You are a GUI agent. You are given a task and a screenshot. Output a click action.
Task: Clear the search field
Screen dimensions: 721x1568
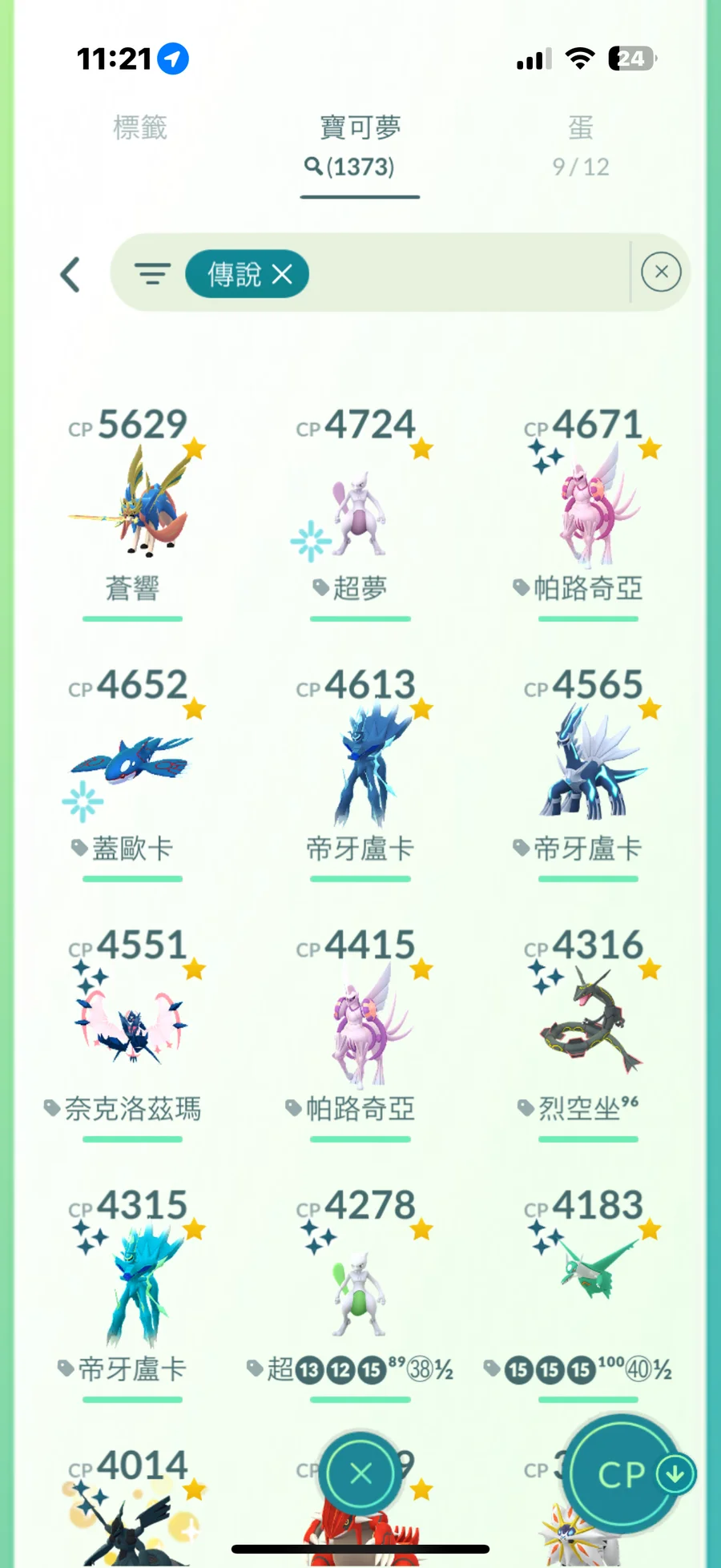[x=661, y=272]
